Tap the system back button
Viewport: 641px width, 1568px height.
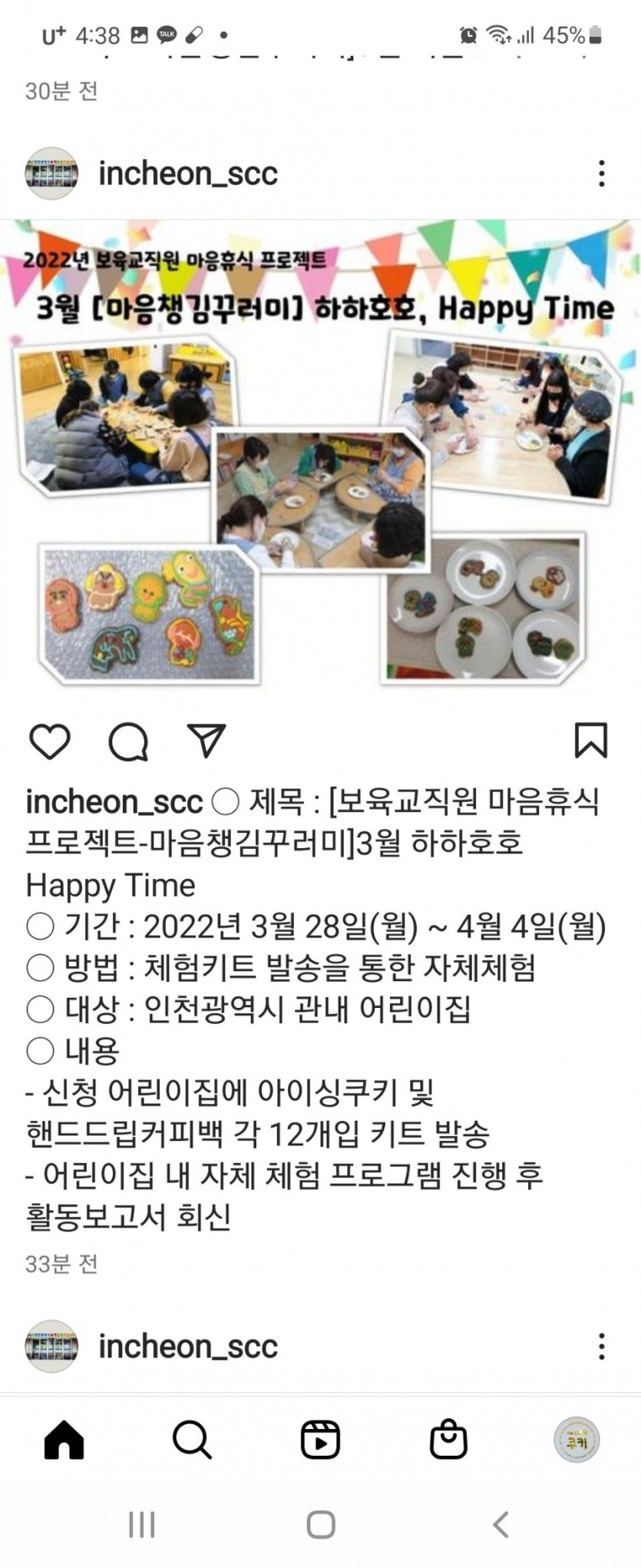[501, 1525]
